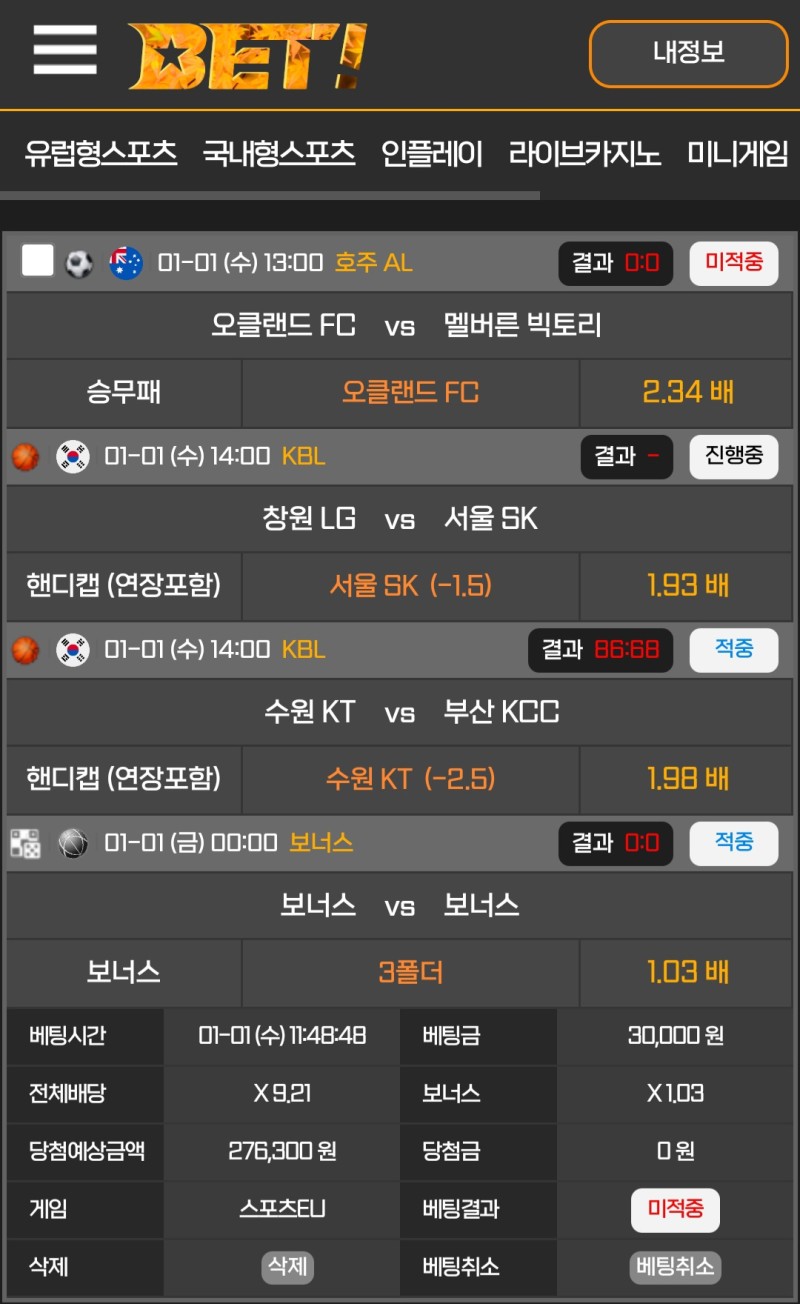Open the 내정보 account page
800x1304 pixels.
(688, 53)
